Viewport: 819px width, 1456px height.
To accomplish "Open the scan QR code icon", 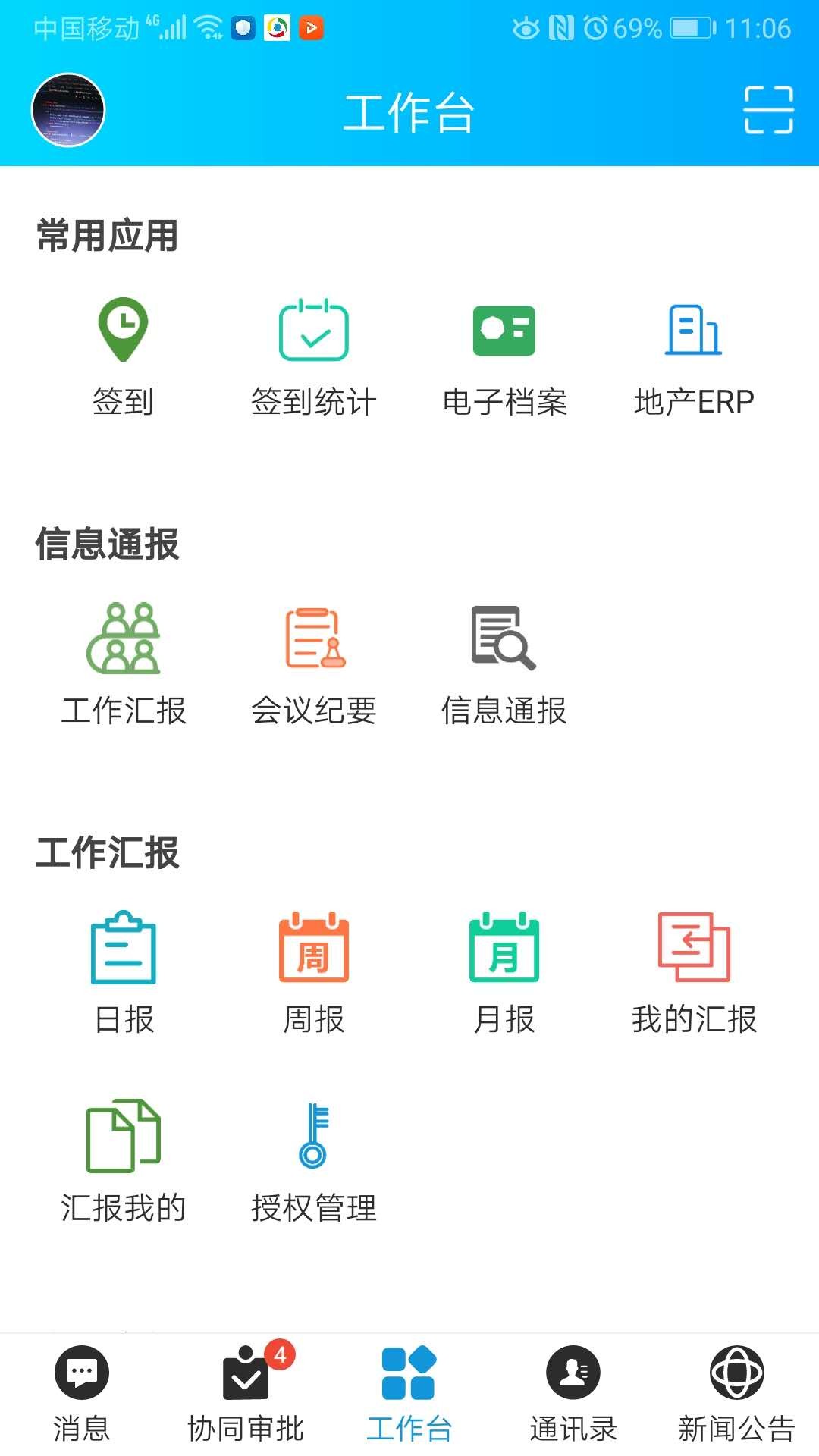I will pyautogui.click(x=768, y=110).
